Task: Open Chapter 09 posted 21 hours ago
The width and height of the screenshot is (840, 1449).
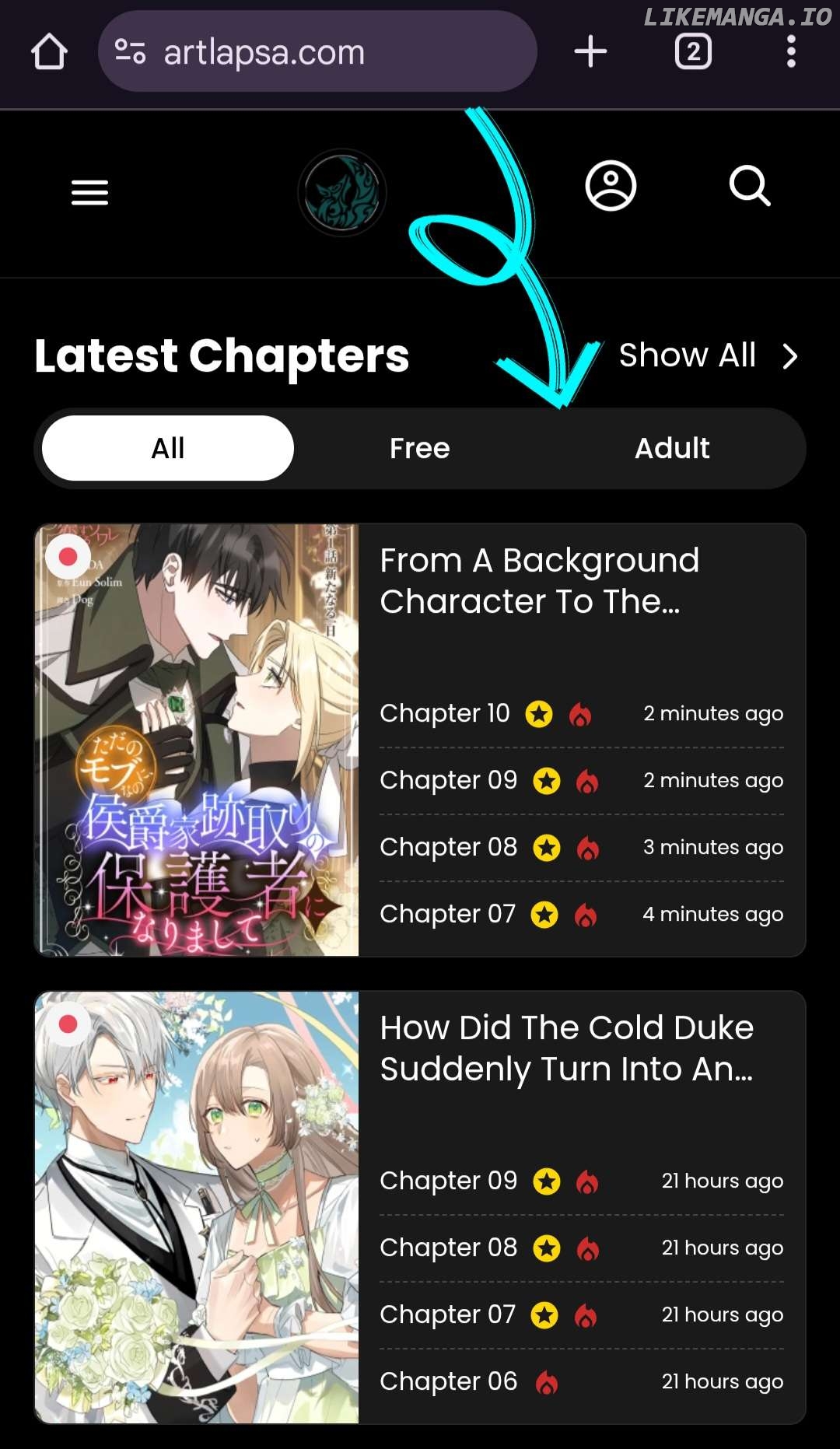Action: tap(448, 1181)
